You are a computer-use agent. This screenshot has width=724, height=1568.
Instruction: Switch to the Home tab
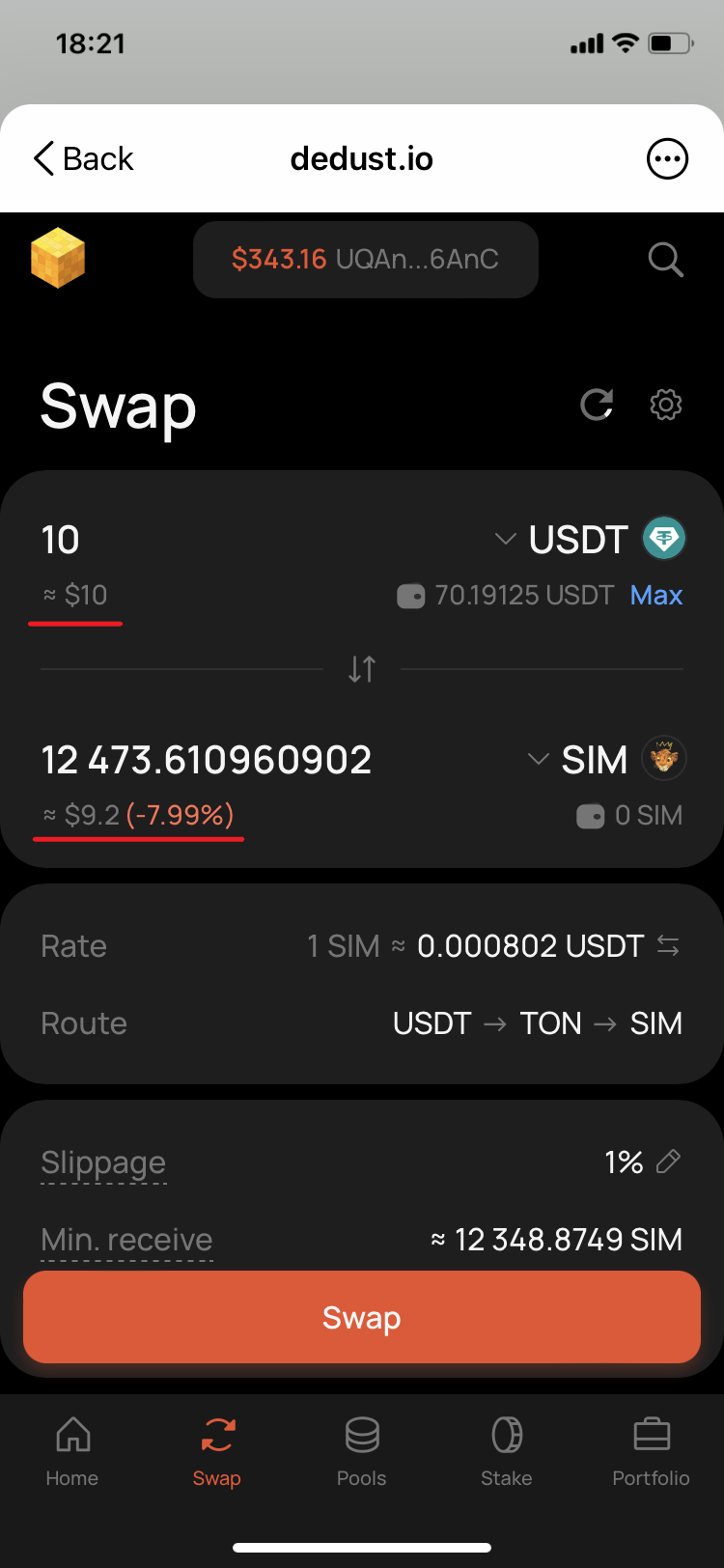tap(72, 1449)
